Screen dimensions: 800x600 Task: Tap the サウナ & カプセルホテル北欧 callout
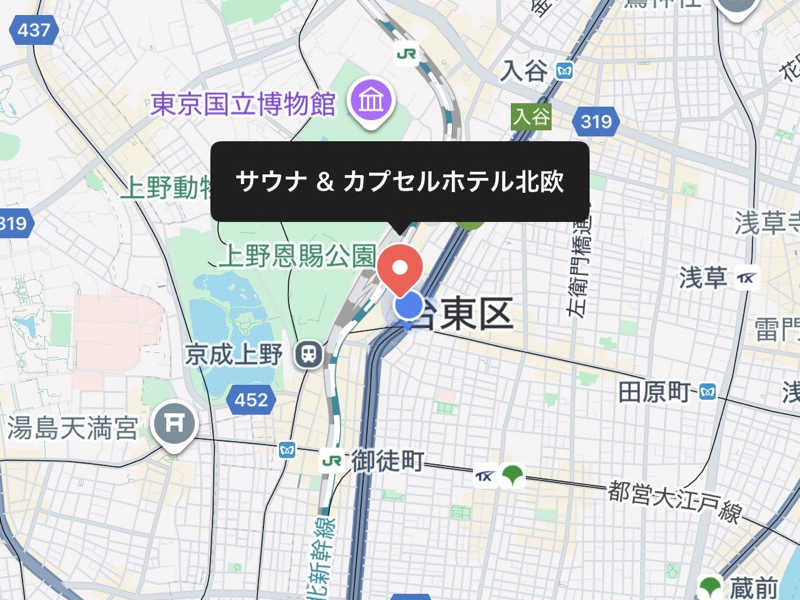point(399,181)
